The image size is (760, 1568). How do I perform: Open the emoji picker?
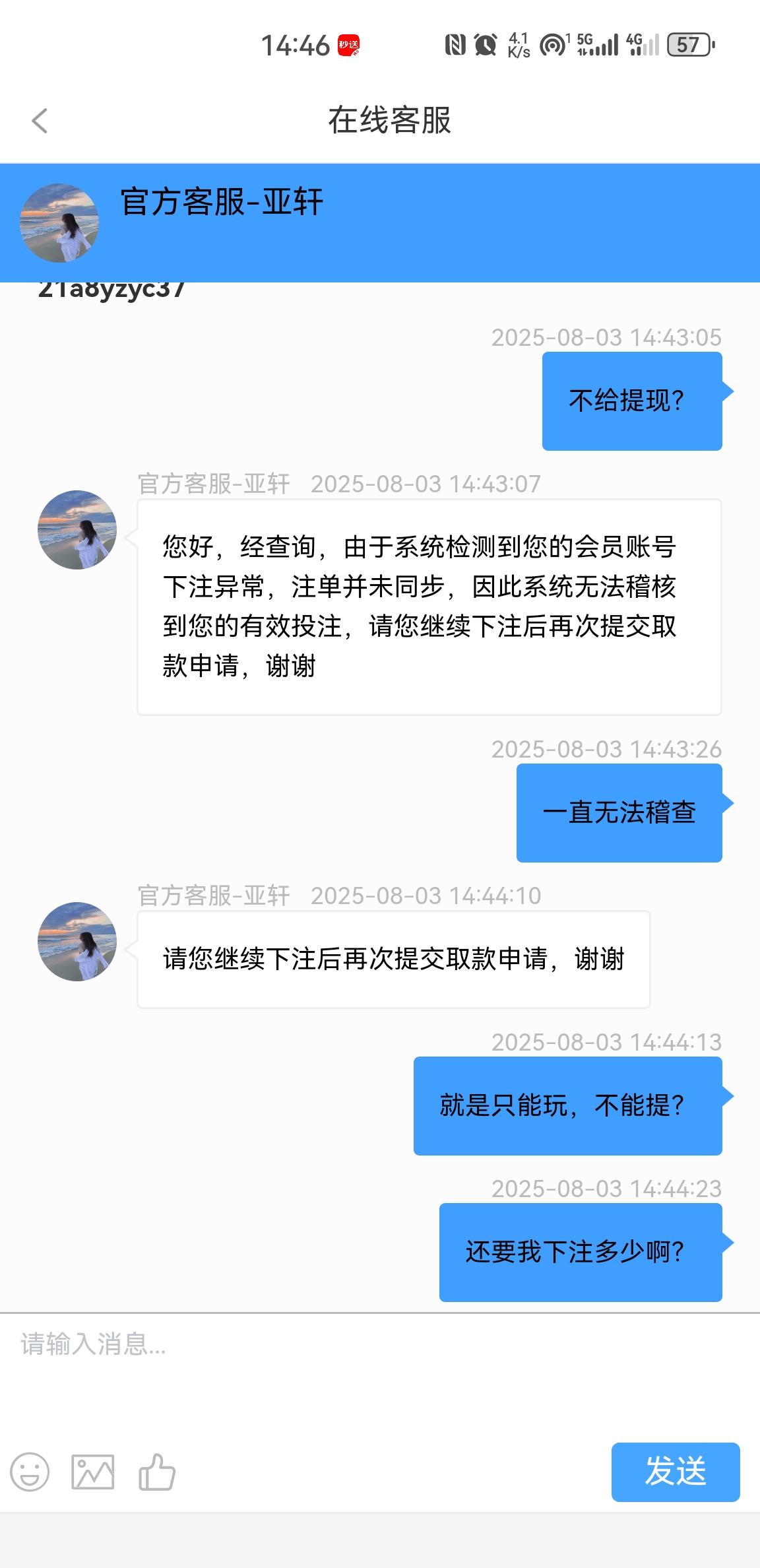(31, 1471)
